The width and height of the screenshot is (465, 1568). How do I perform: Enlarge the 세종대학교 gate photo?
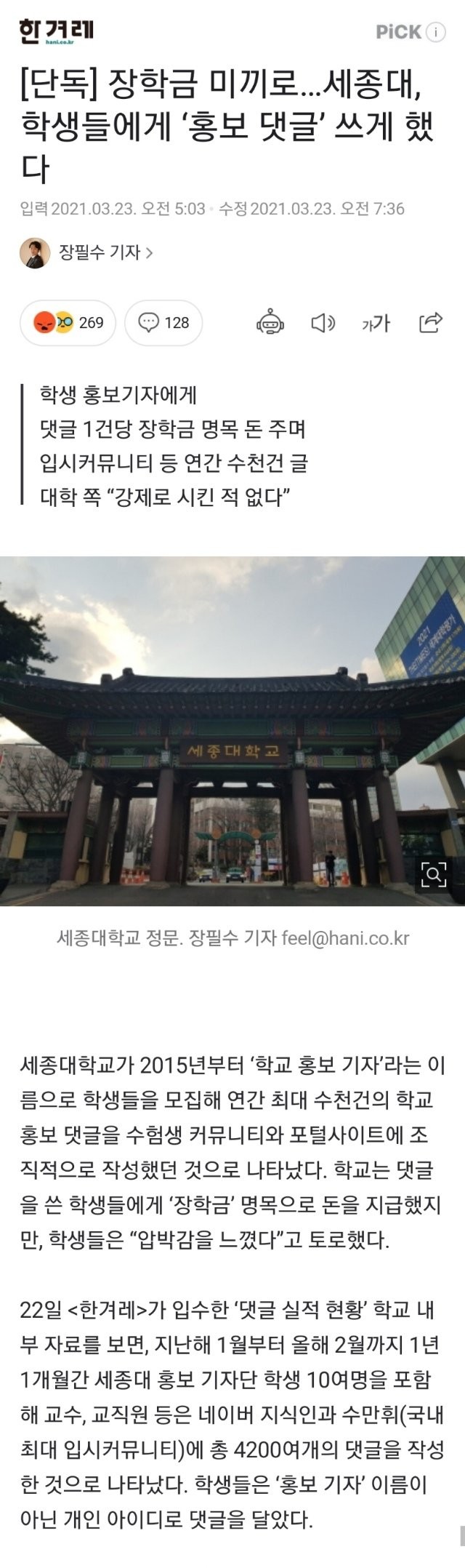pos(433,875)
